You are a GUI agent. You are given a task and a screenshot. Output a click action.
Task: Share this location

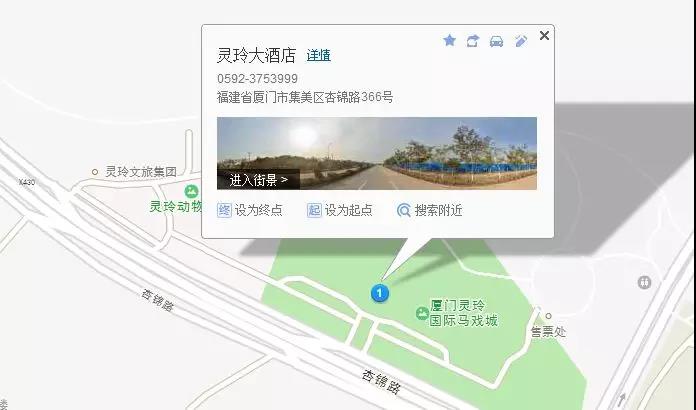point(473,41)
